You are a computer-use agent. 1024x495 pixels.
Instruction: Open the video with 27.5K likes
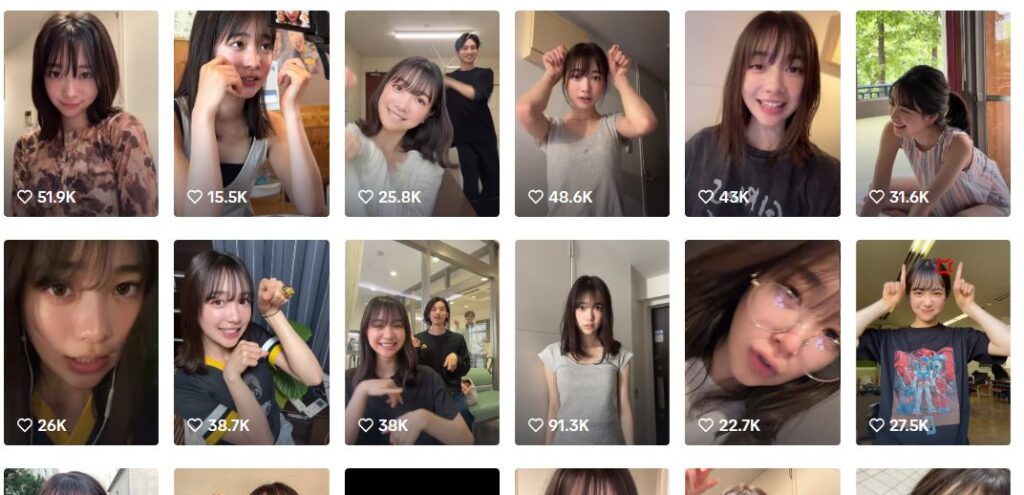[933, 342]
